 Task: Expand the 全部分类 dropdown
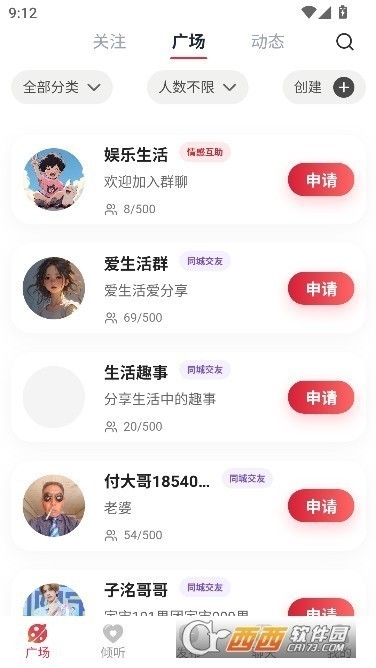(x=62, y=87)
